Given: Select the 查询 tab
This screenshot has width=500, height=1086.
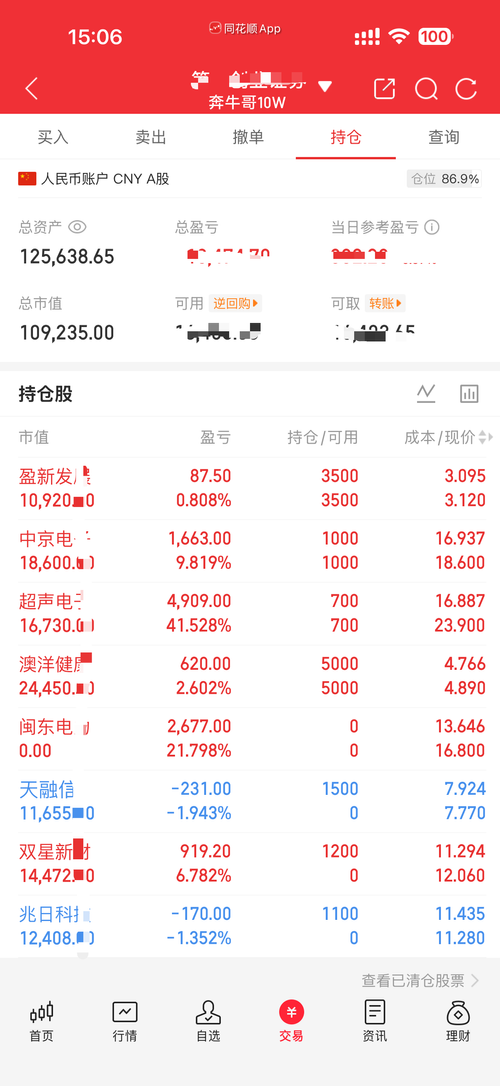Looking at the screenshot, I should point(443,137).
